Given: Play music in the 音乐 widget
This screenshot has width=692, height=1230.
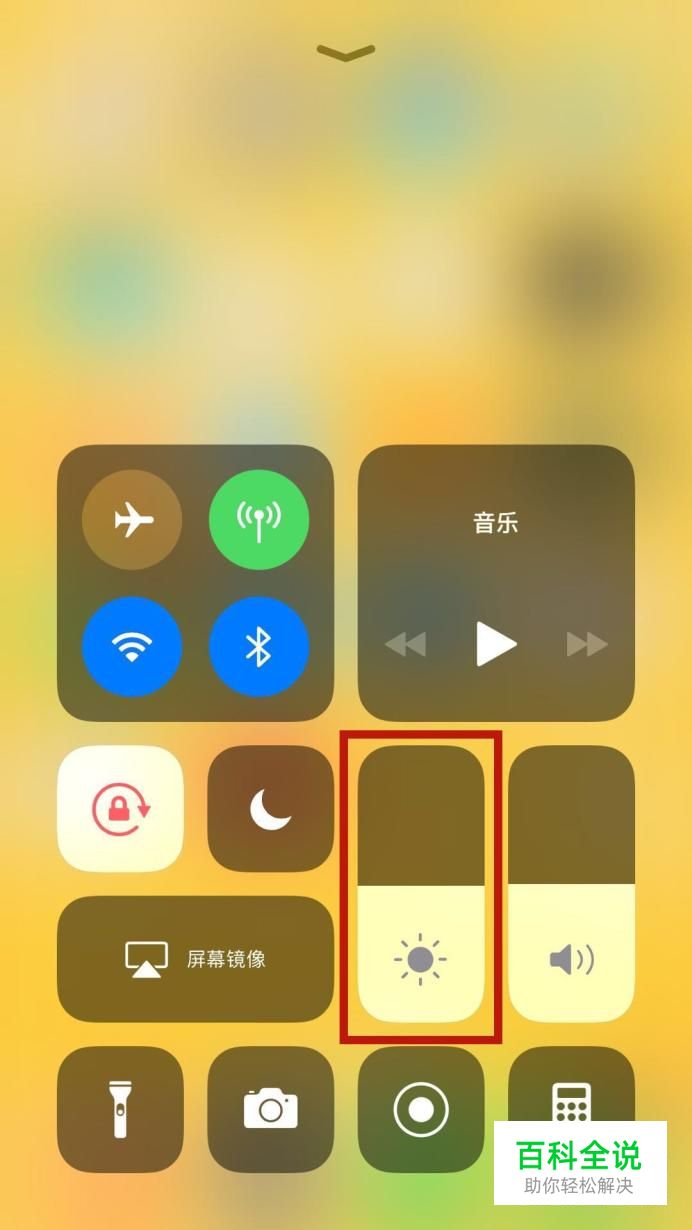Looking at the screenshot, I should coord(496,644).
